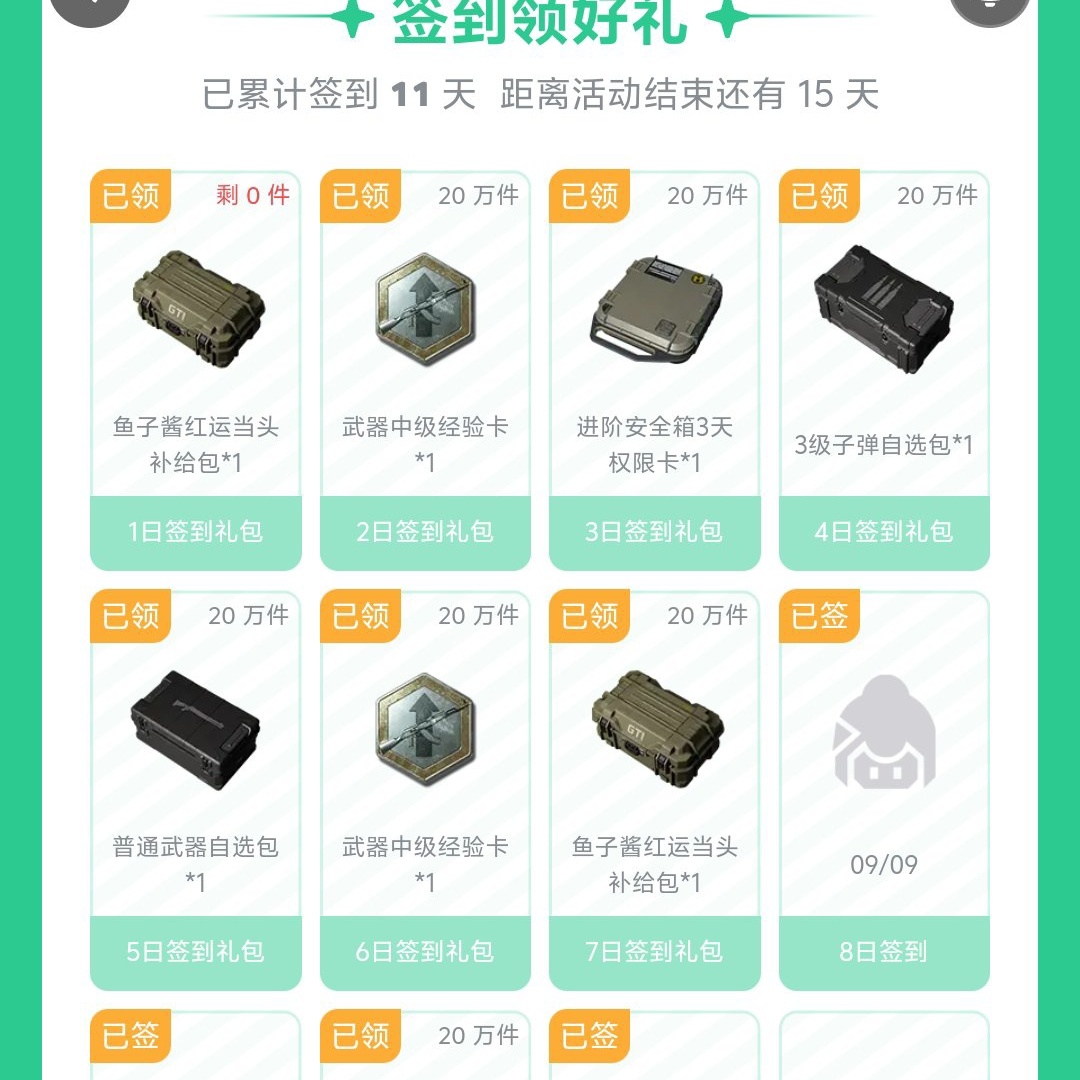View the 8日签到 card dated 09/09
This screenshot has height=1080, width=1080.
[884, 790]
